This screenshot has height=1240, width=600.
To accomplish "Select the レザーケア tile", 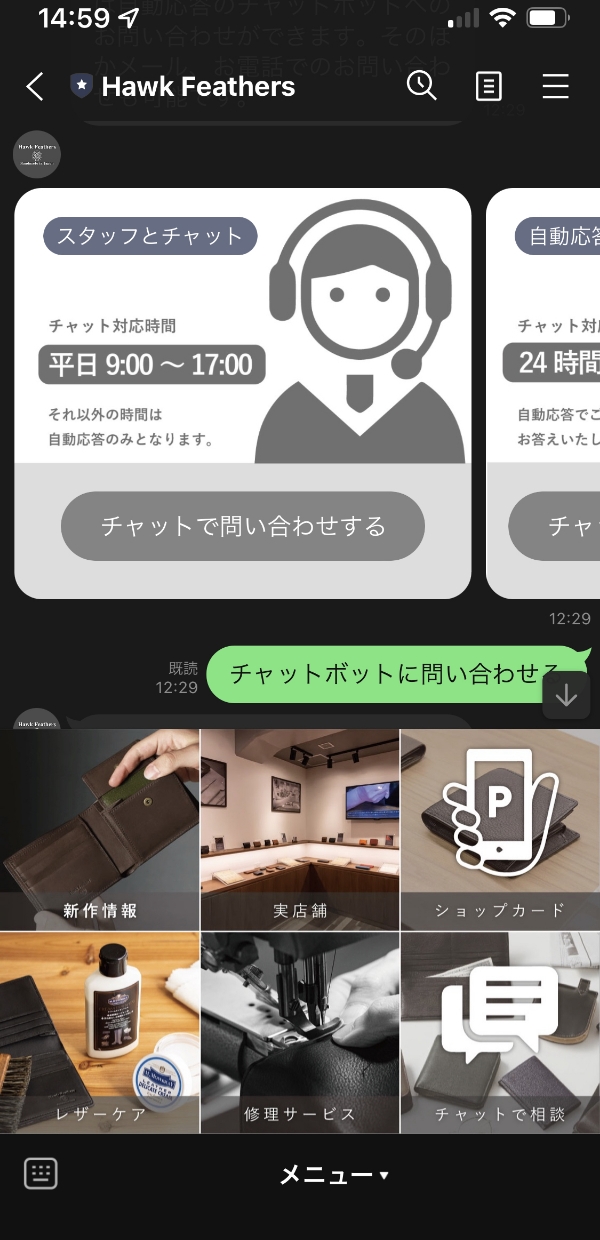I will (x=100, y=1032).
